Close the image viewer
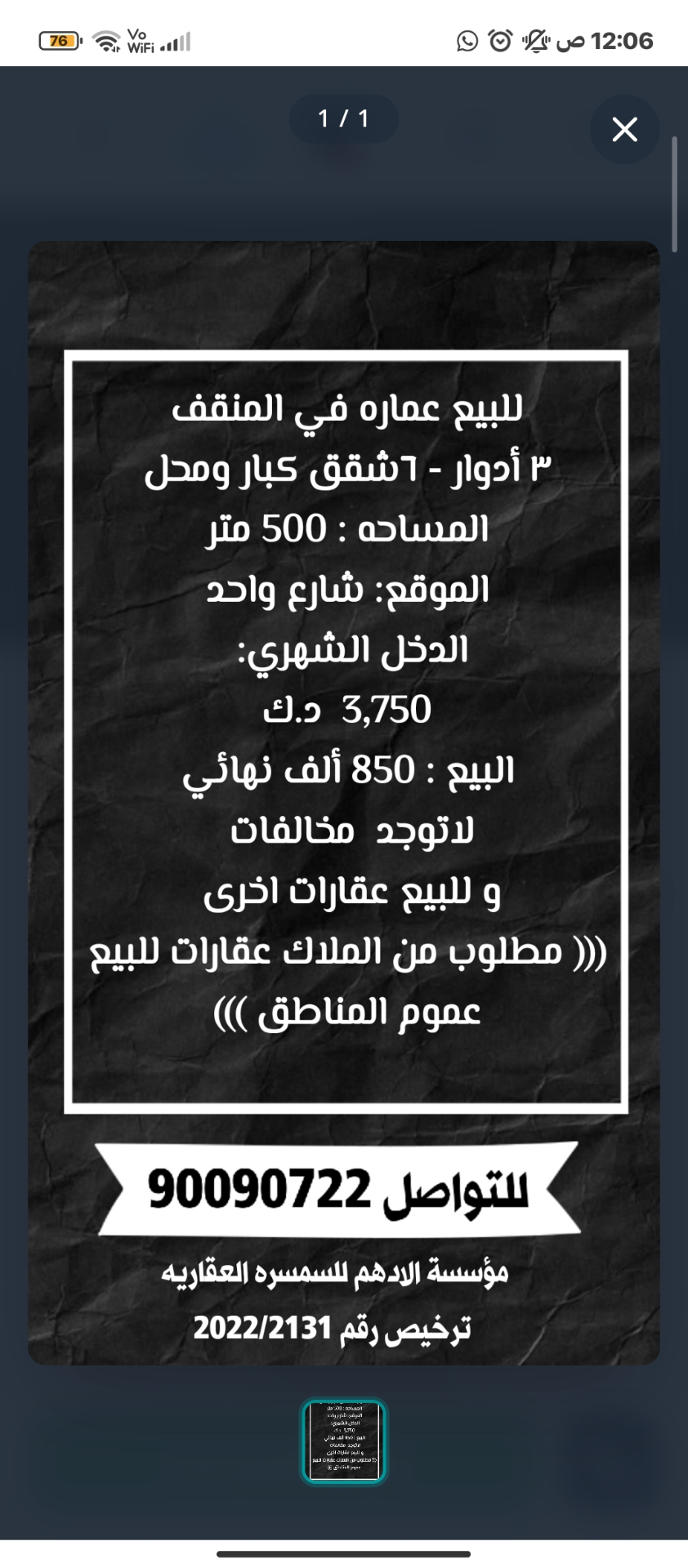Image resolution: width=688 pixels, height=1568 pixels. 624,129
